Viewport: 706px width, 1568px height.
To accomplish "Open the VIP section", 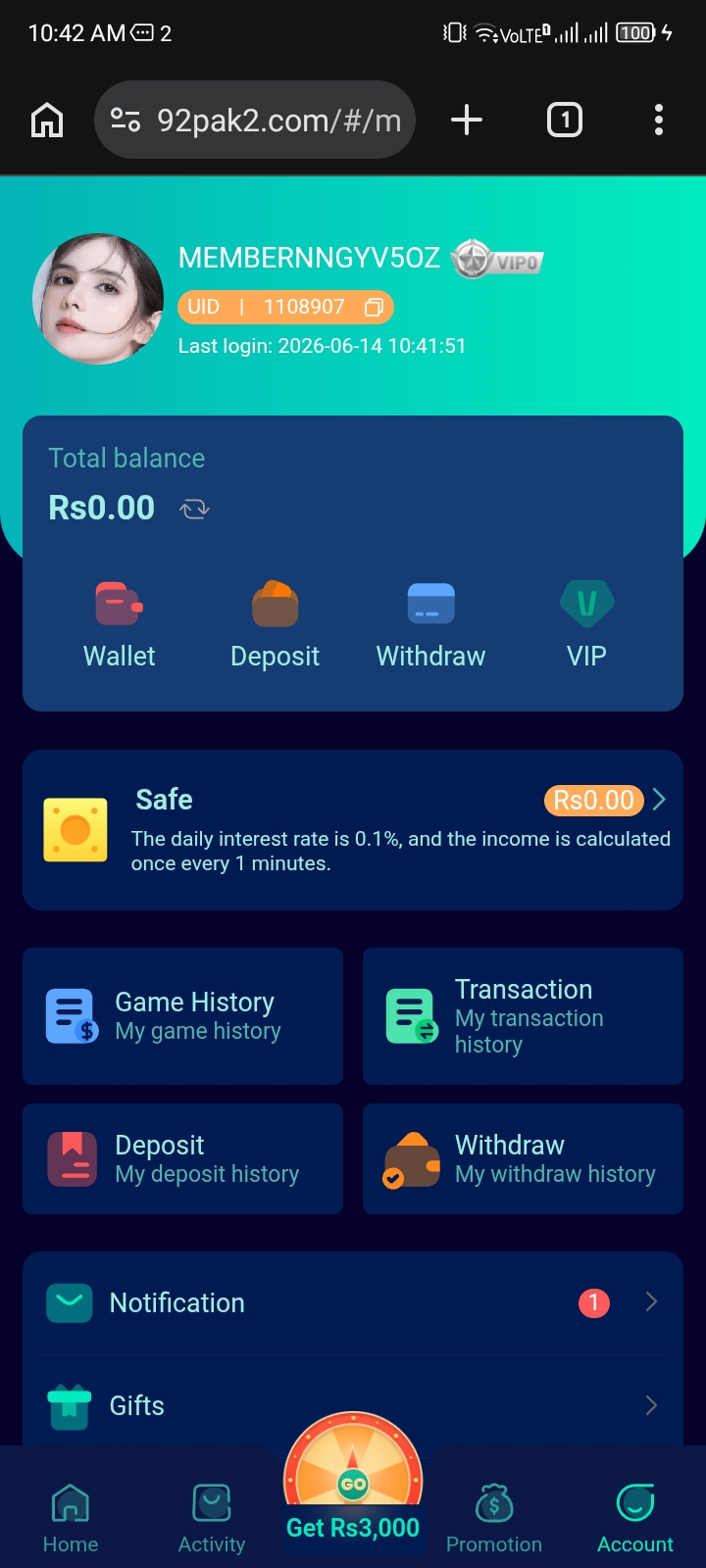I will coord(586,625).
